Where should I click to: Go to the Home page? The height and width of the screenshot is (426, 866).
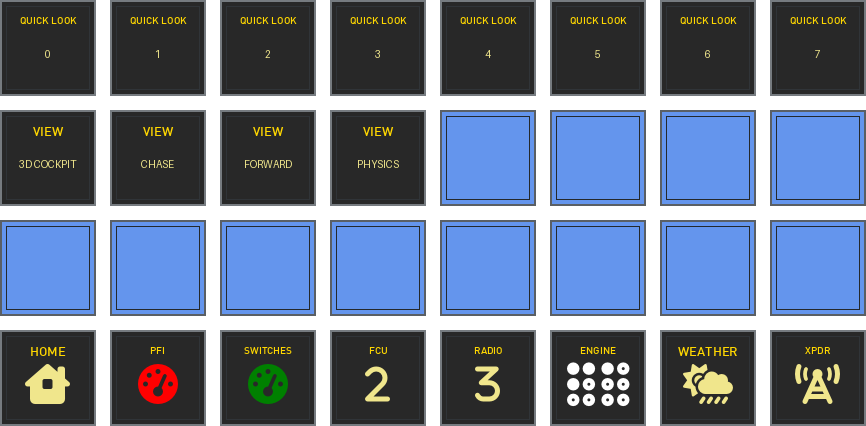[48, 378]
